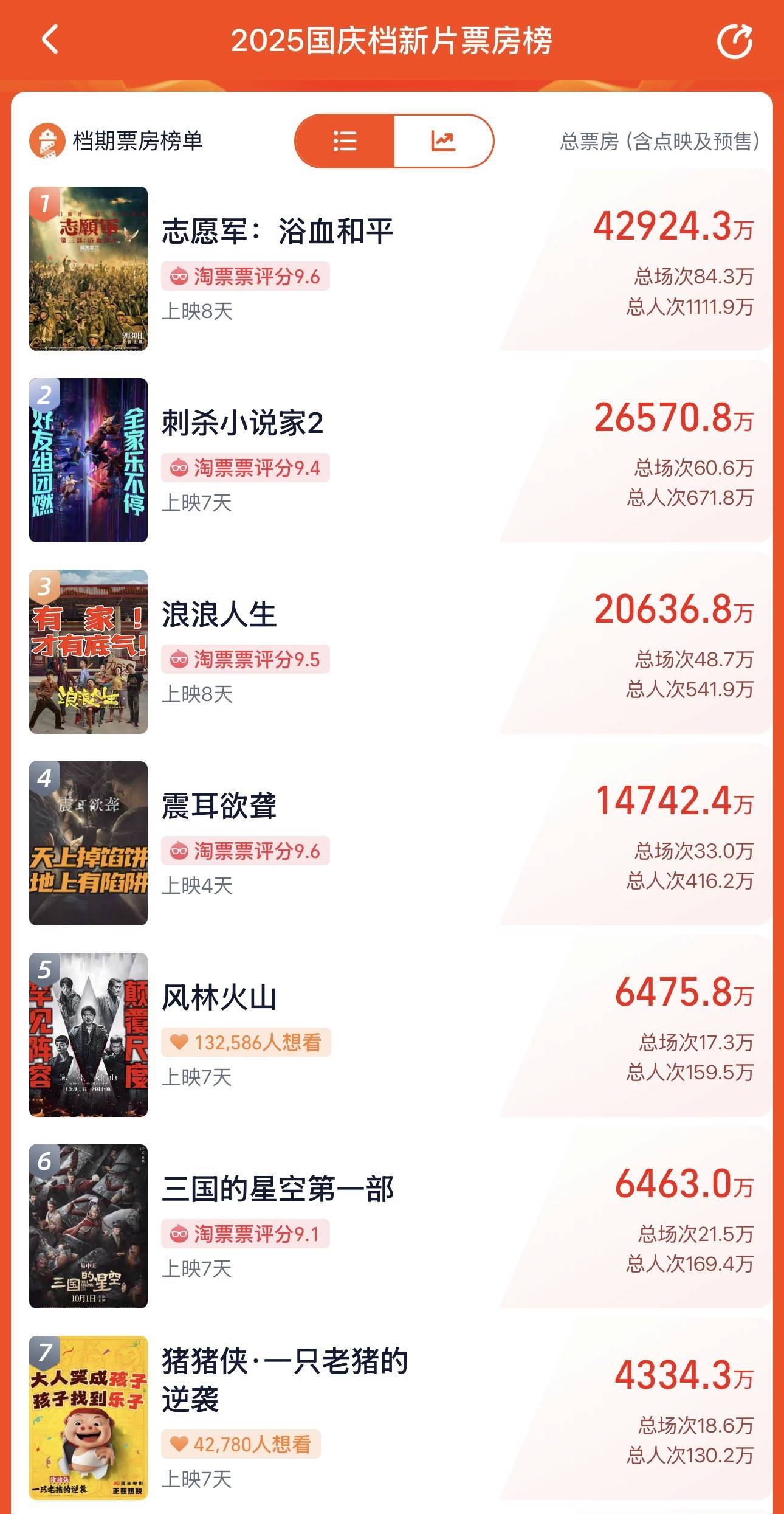Open 猪猪侠·一只老猪的逆袭 details
784x1514 pixels.
click(x=284, y=1379)
